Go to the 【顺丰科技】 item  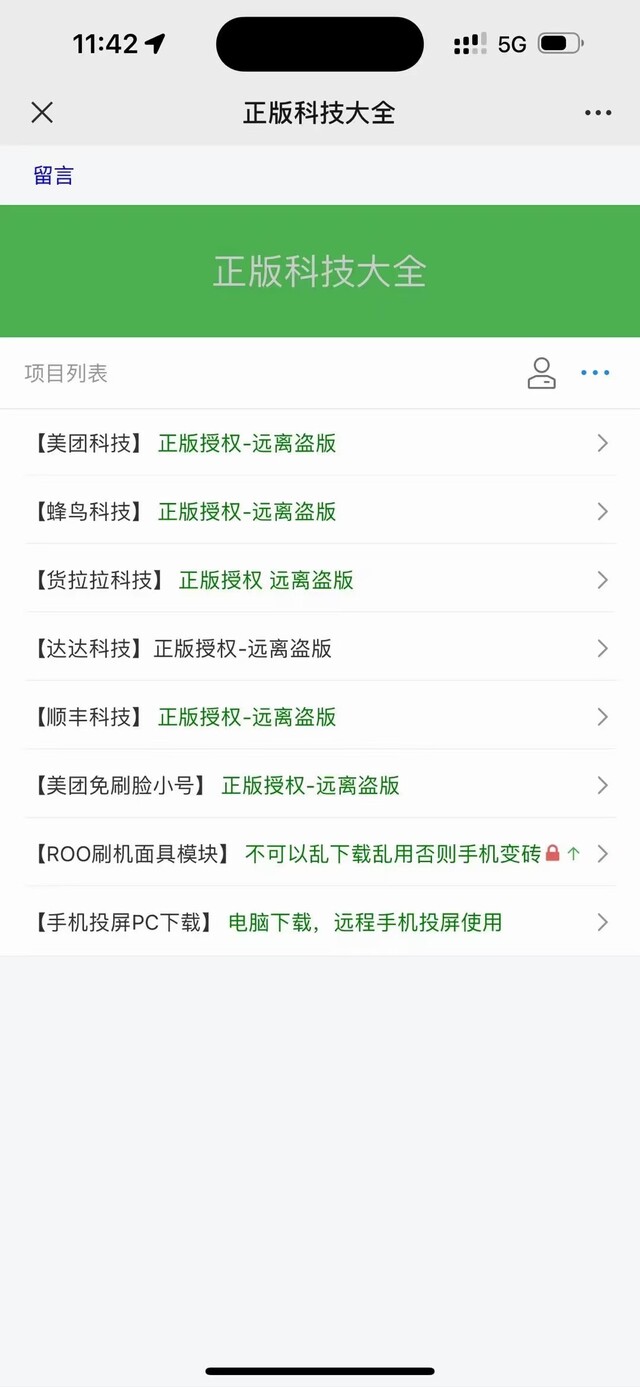point(320,716)
